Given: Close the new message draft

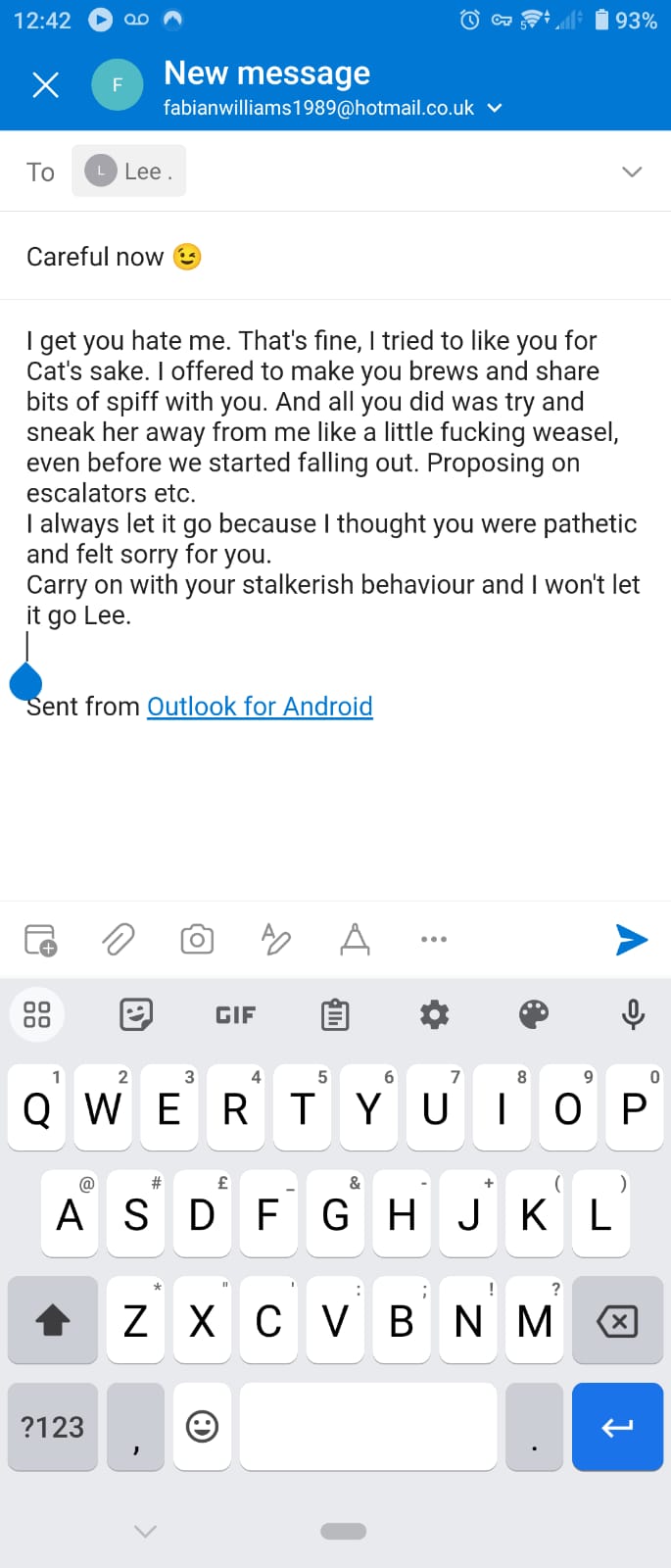Looking at the screenshot, I should (45, 85).
